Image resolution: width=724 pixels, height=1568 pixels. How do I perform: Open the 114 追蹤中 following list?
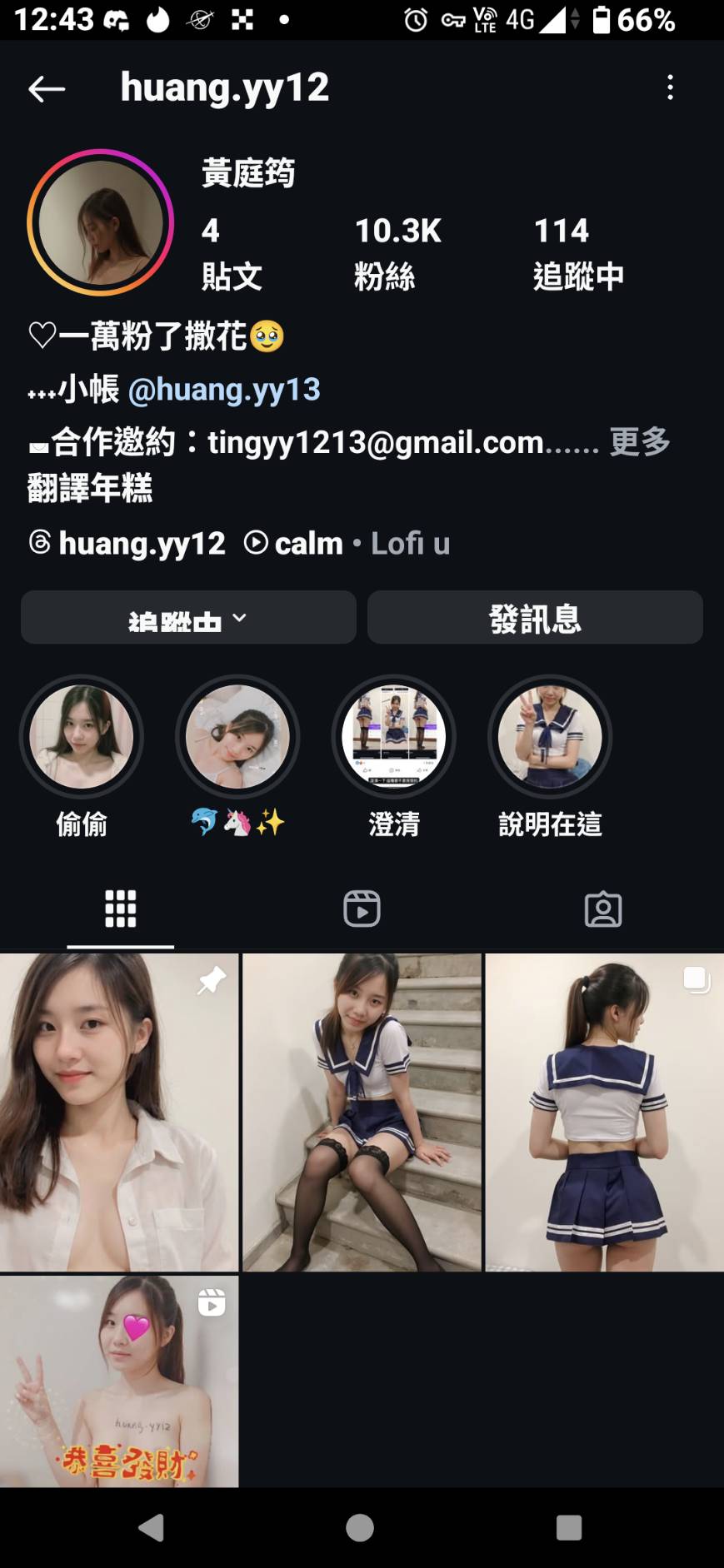coord(578,252)
